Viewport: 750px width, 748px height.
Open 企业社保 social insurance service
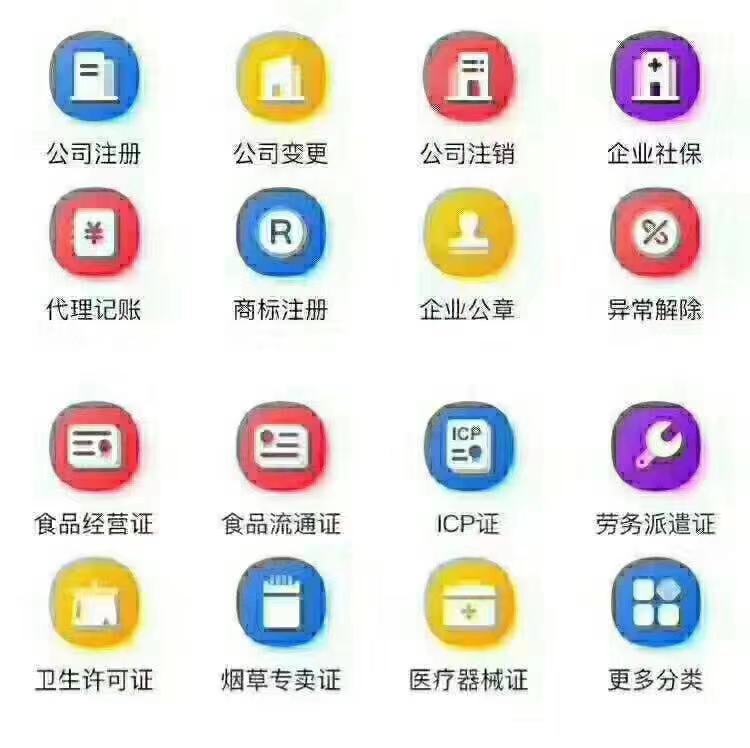pyautogui.click(x=655, y=79)
